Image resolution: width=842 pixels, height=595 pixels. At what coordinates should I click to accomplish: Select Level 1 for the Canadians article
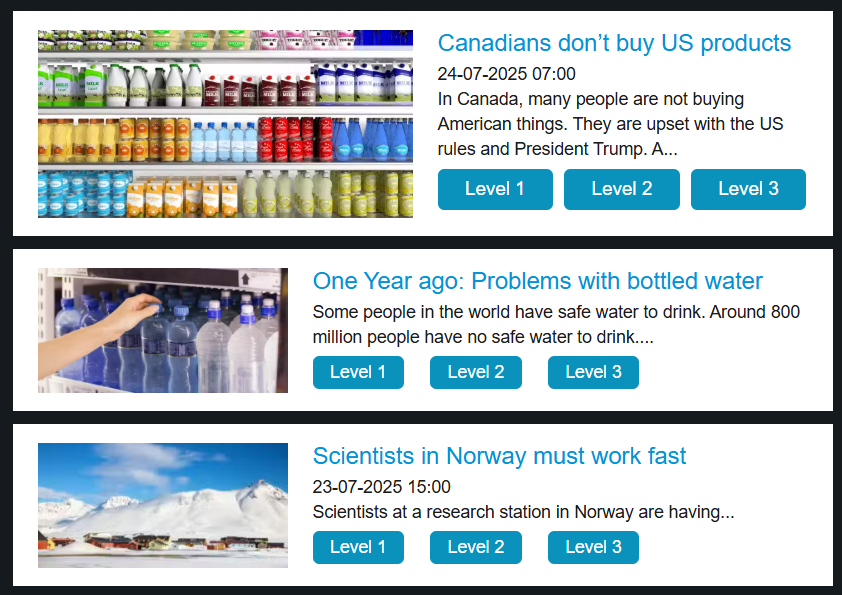point(495,189)
